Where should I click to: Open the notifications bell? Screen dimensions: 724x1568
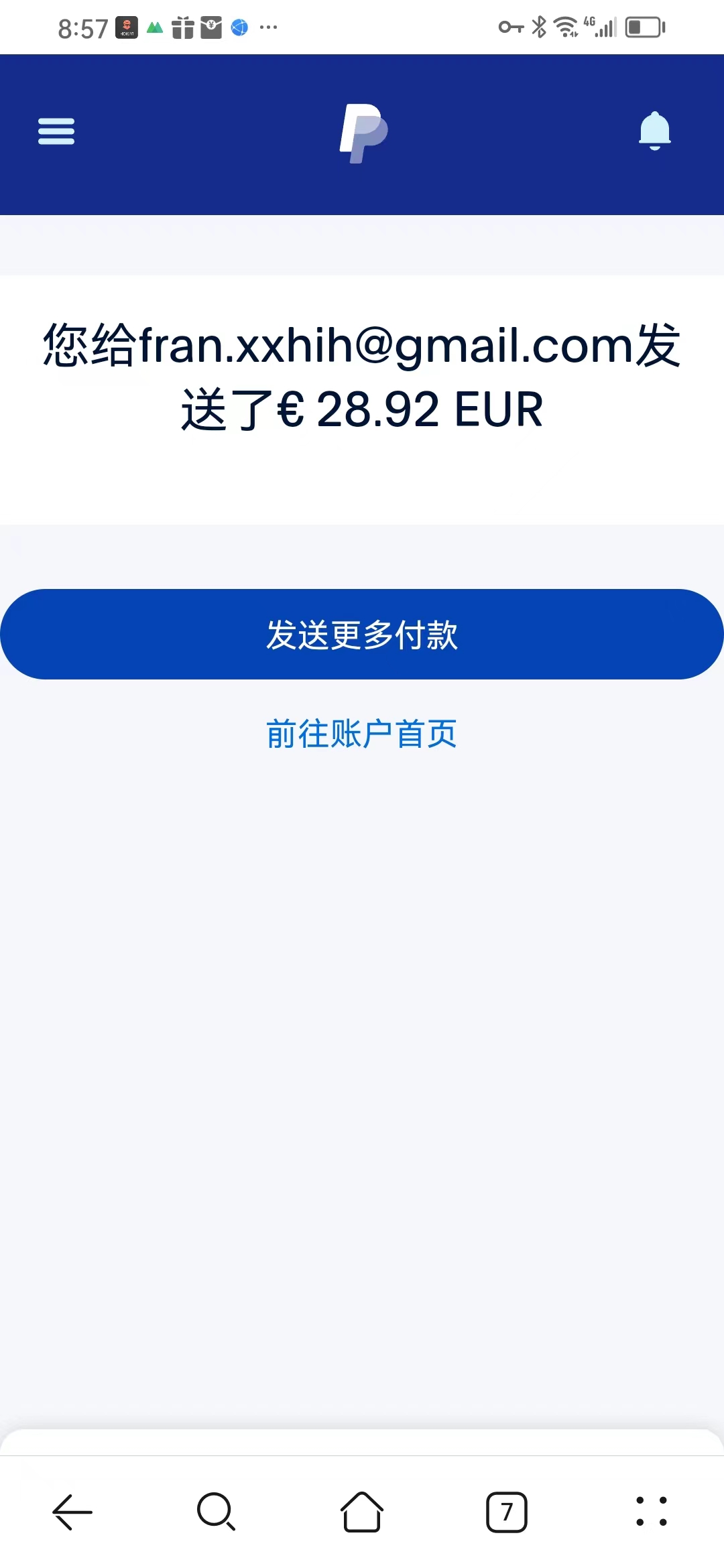click(x=654, y=131)
